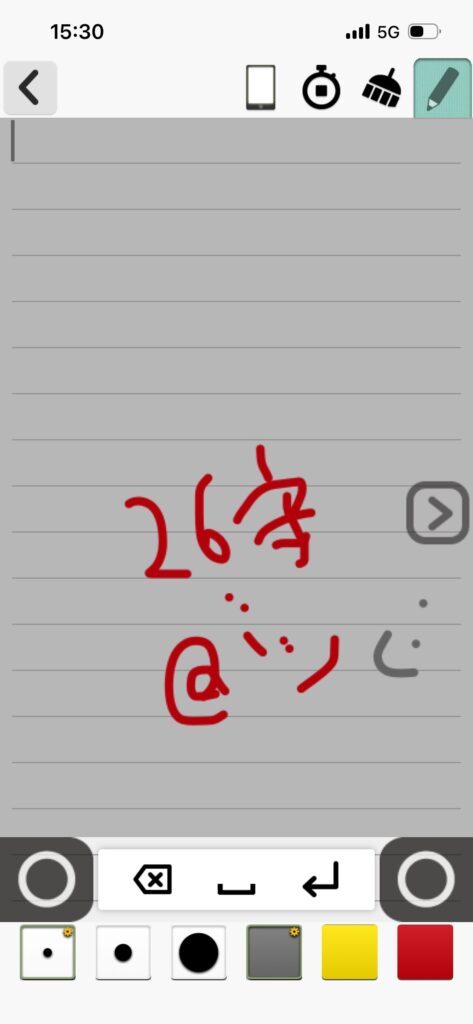The height and width of the screenshot is (1024, 473).
Task: Select the medium pen size
Action: click(x=123, y=952)
